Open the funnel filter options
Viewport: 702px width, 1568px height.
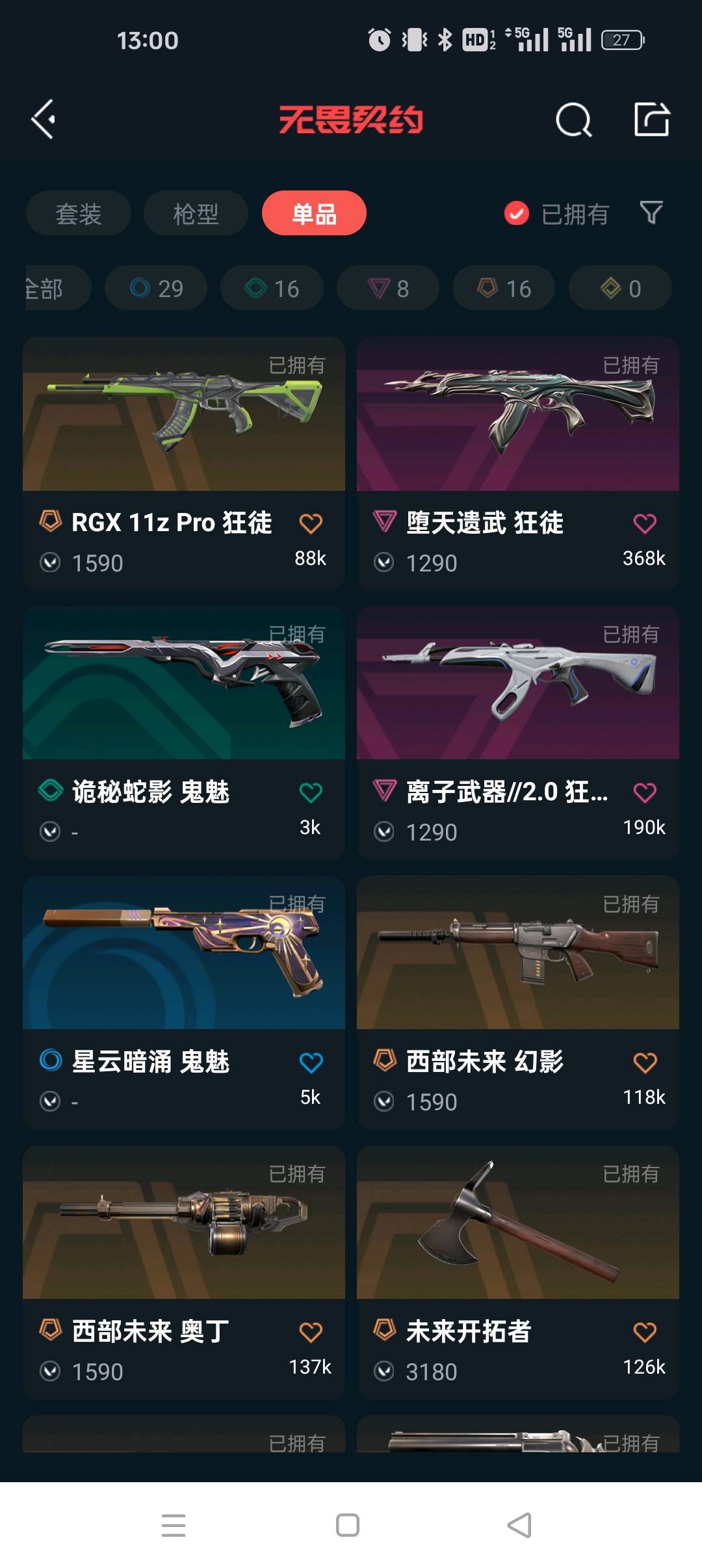click(x=651, y=213)
